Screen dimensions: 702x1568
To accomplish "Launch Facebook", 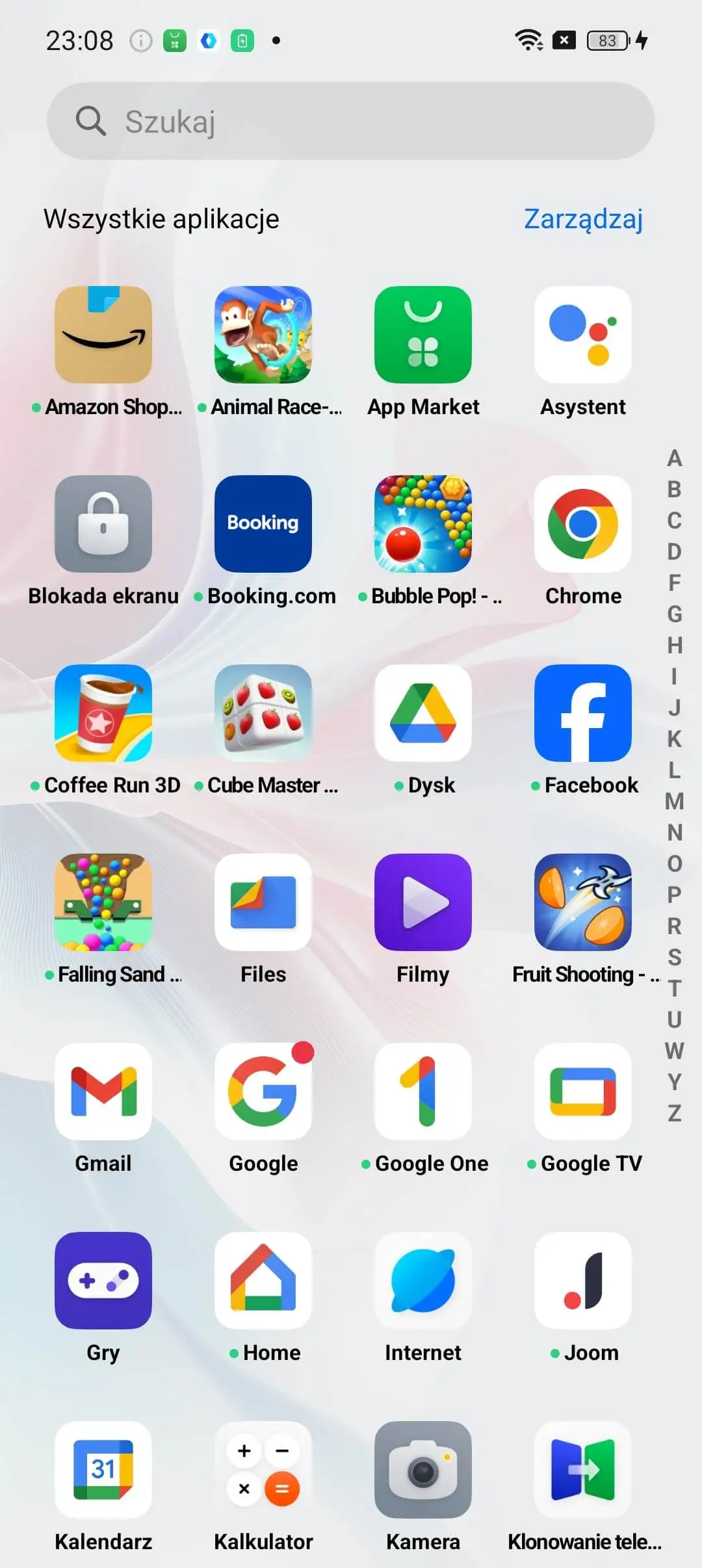I will pyautogui.click(x=583, y=712).
